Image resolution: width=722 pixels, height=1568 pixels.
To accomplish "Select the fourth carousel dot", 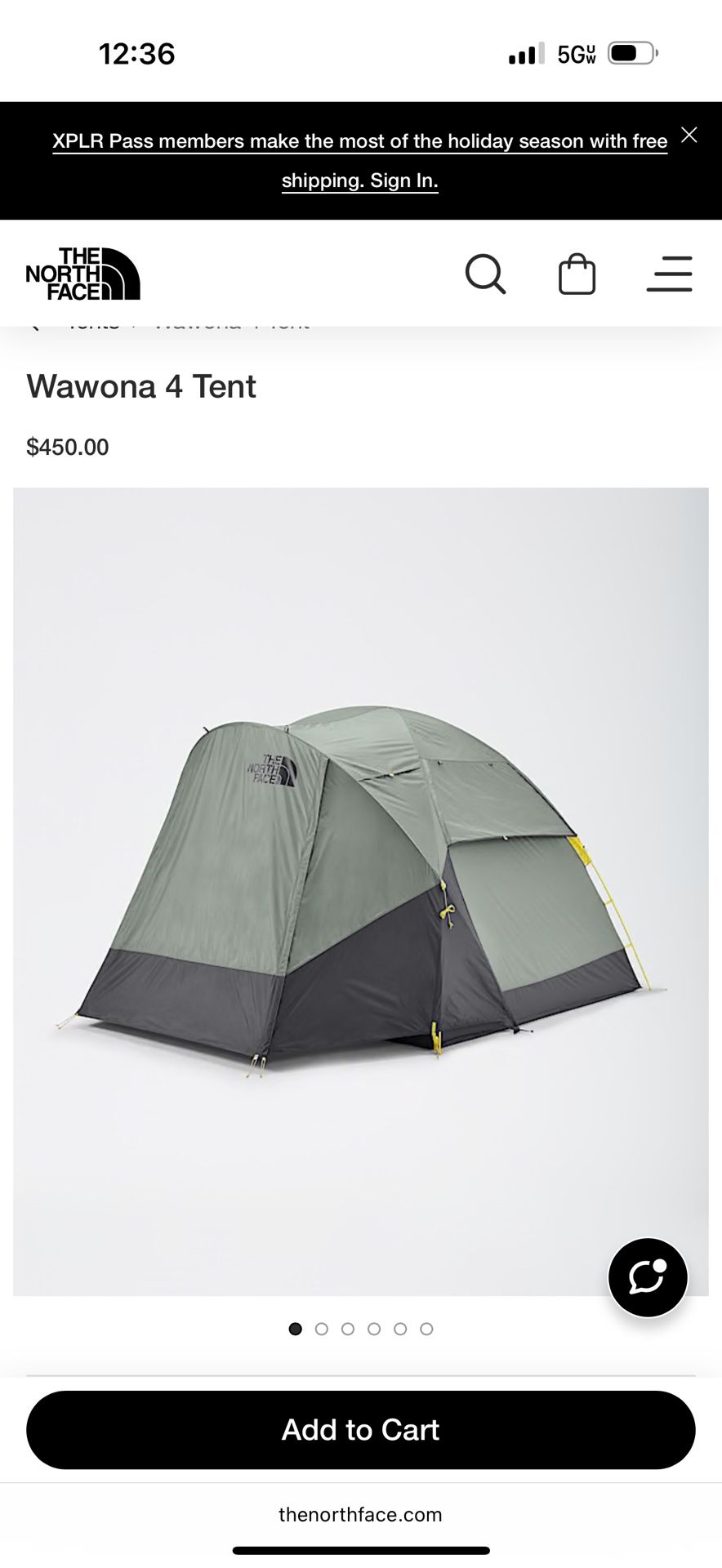I will 374,1329.
